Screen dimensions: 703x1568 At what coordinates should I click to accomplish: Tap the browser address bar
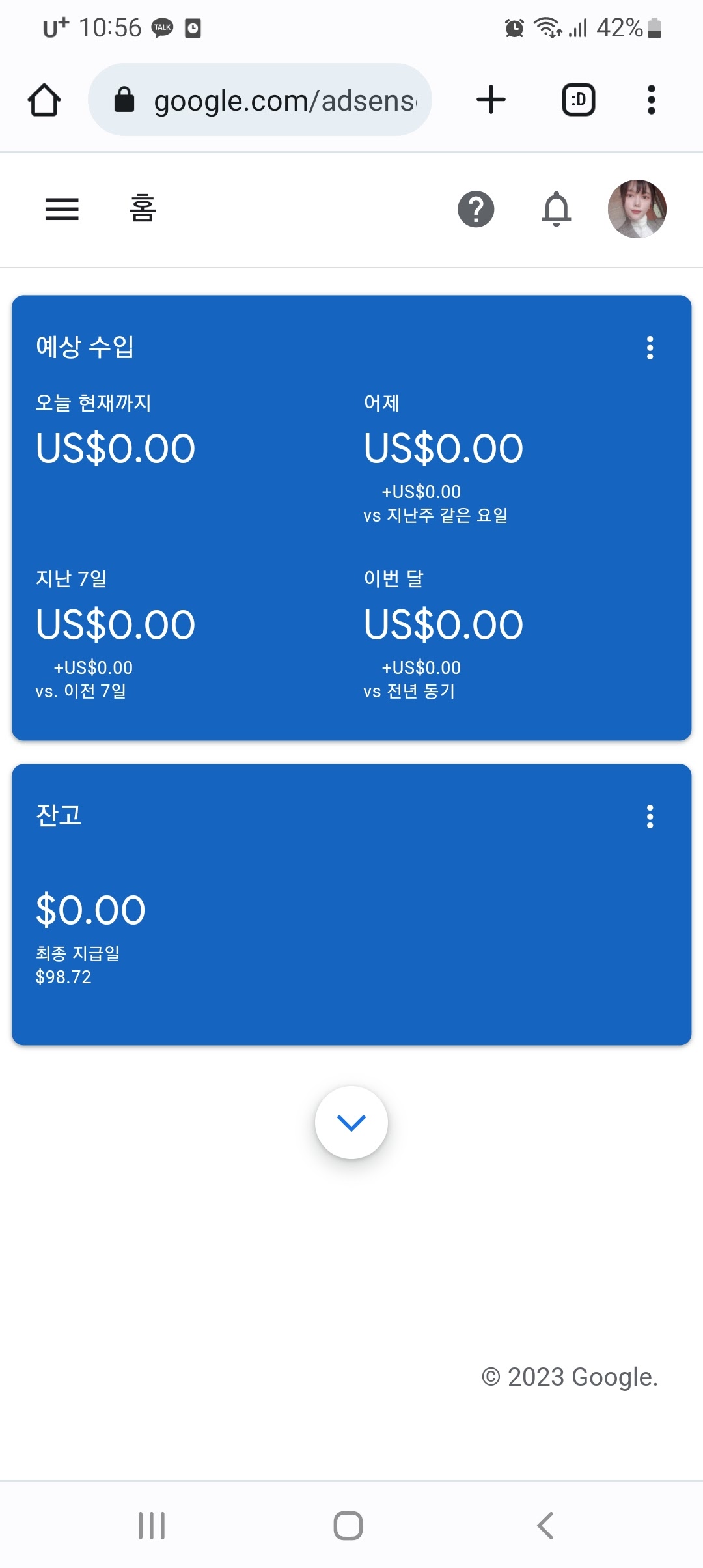(x=260, y=100)
